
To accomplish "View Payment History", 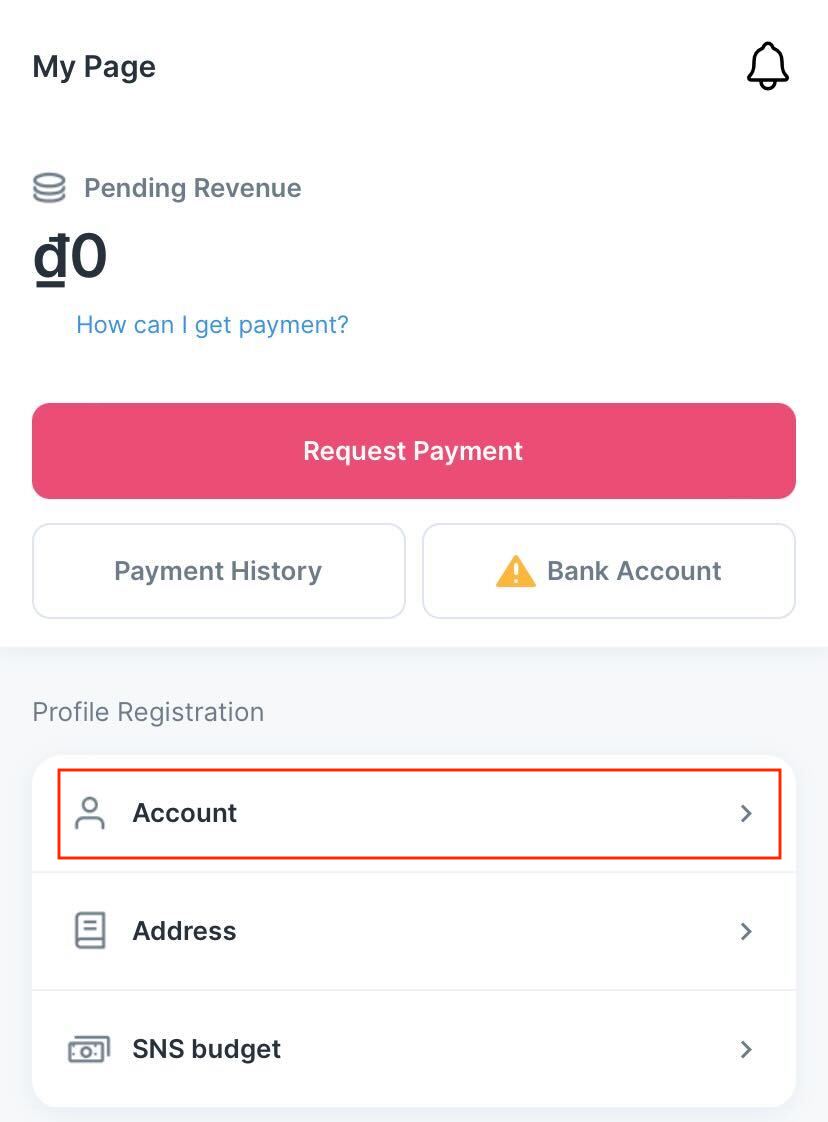I will pyautogui.click(x=218, y=571).
